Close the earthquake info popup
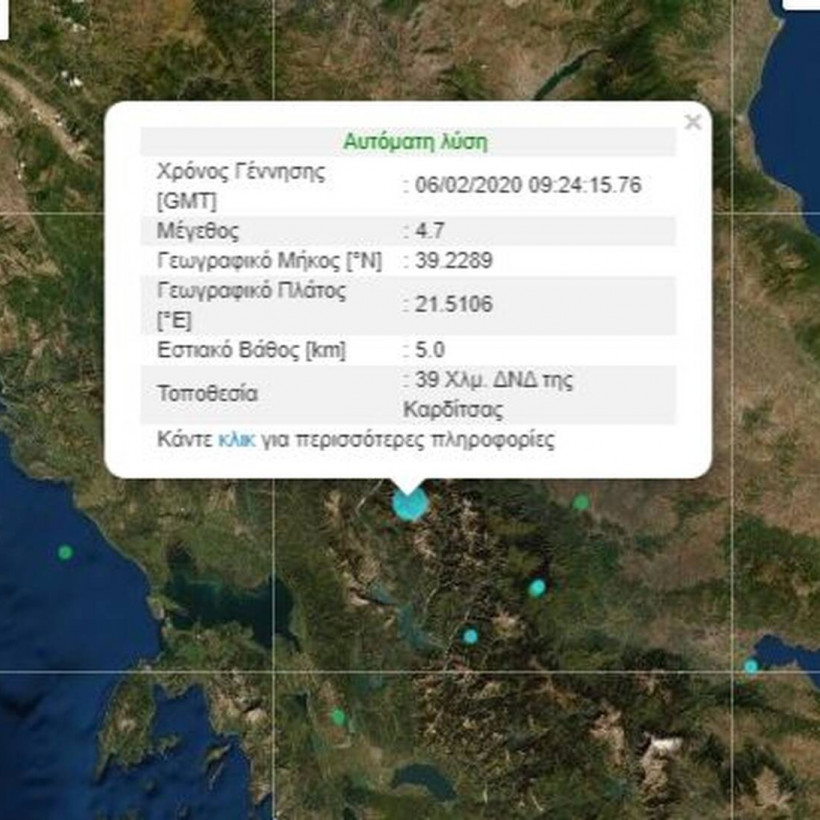Viewport: 820px width, 820px height. (x=692, y=123)
